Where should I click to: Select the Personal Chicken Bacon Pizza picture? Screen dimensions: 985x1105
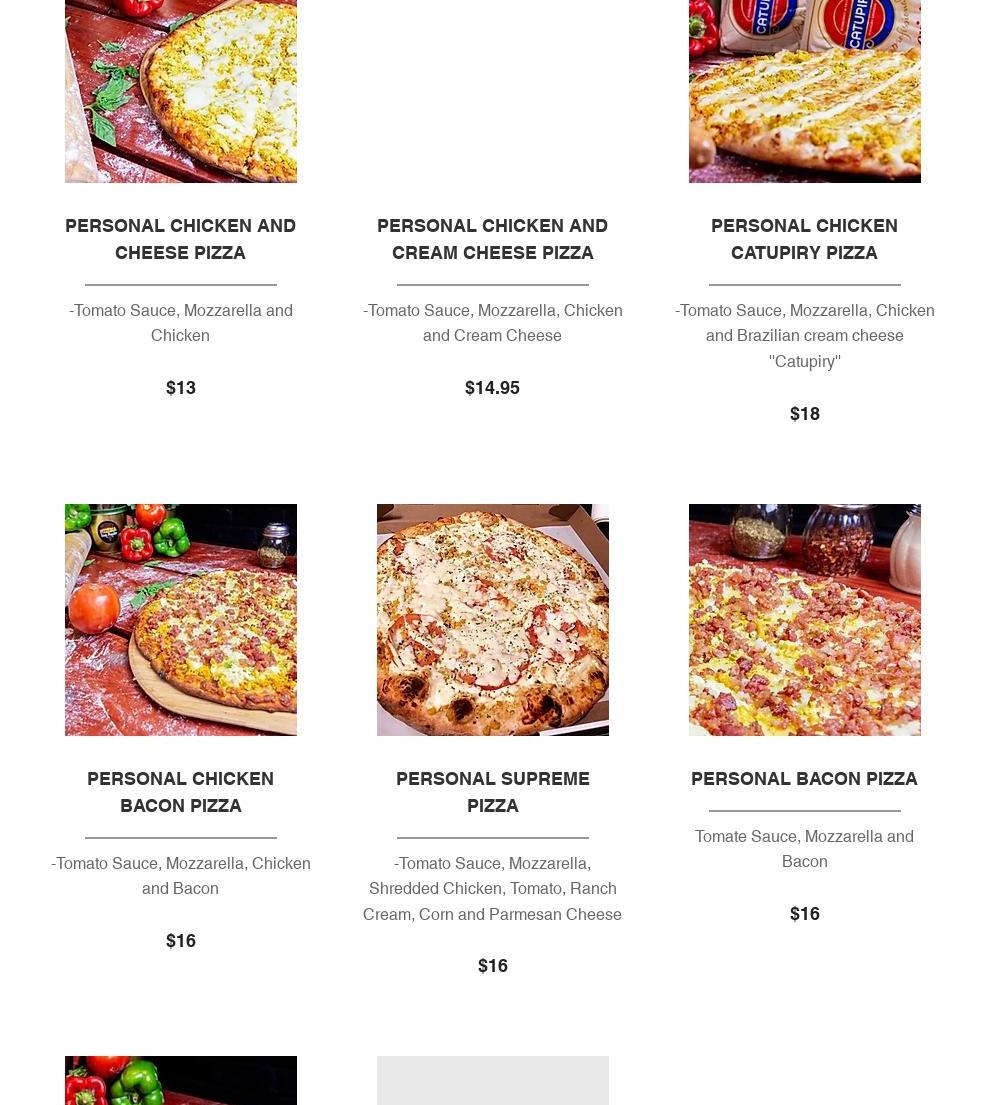pyautogui.click(x=180, y=619)
